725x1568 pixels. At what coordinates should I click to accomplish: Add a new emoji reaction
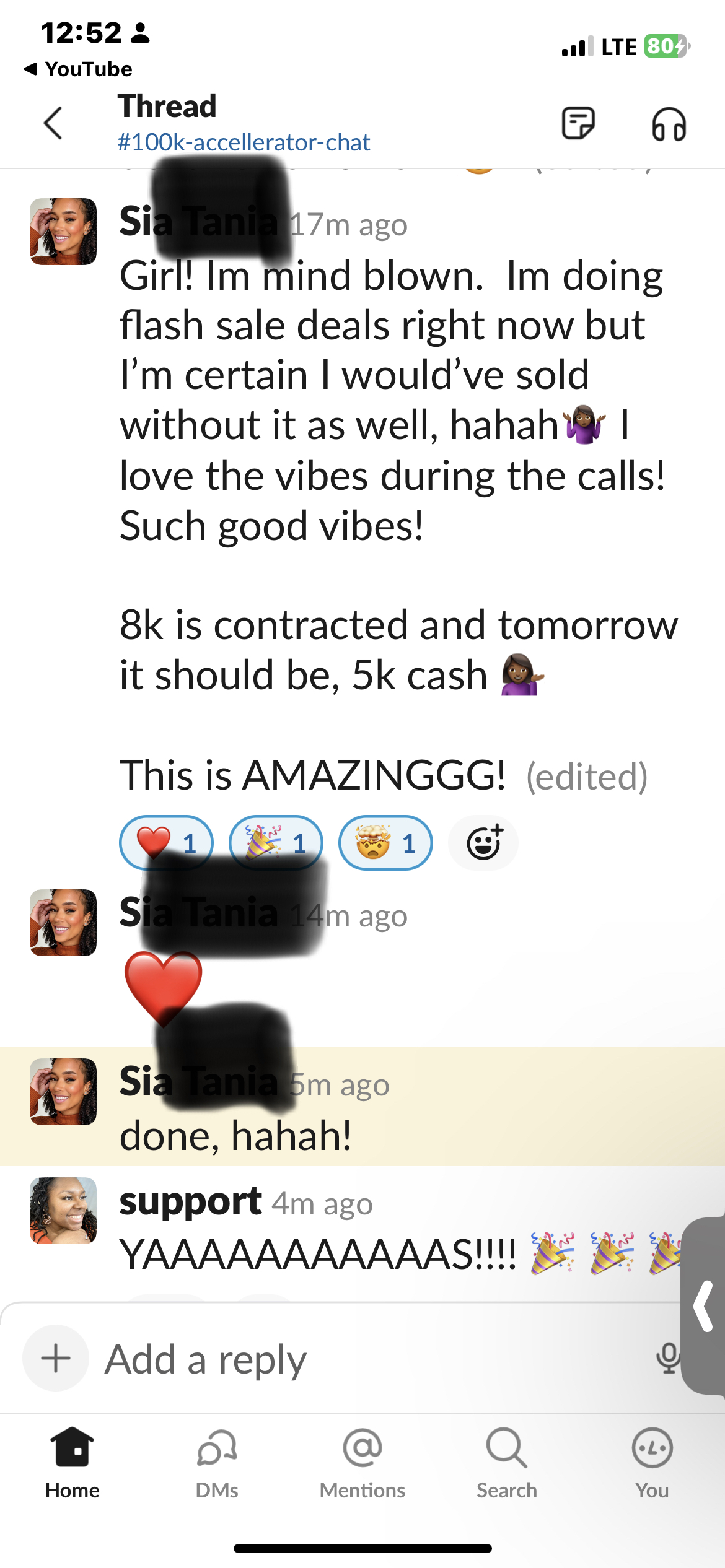[x=483, y=842]
